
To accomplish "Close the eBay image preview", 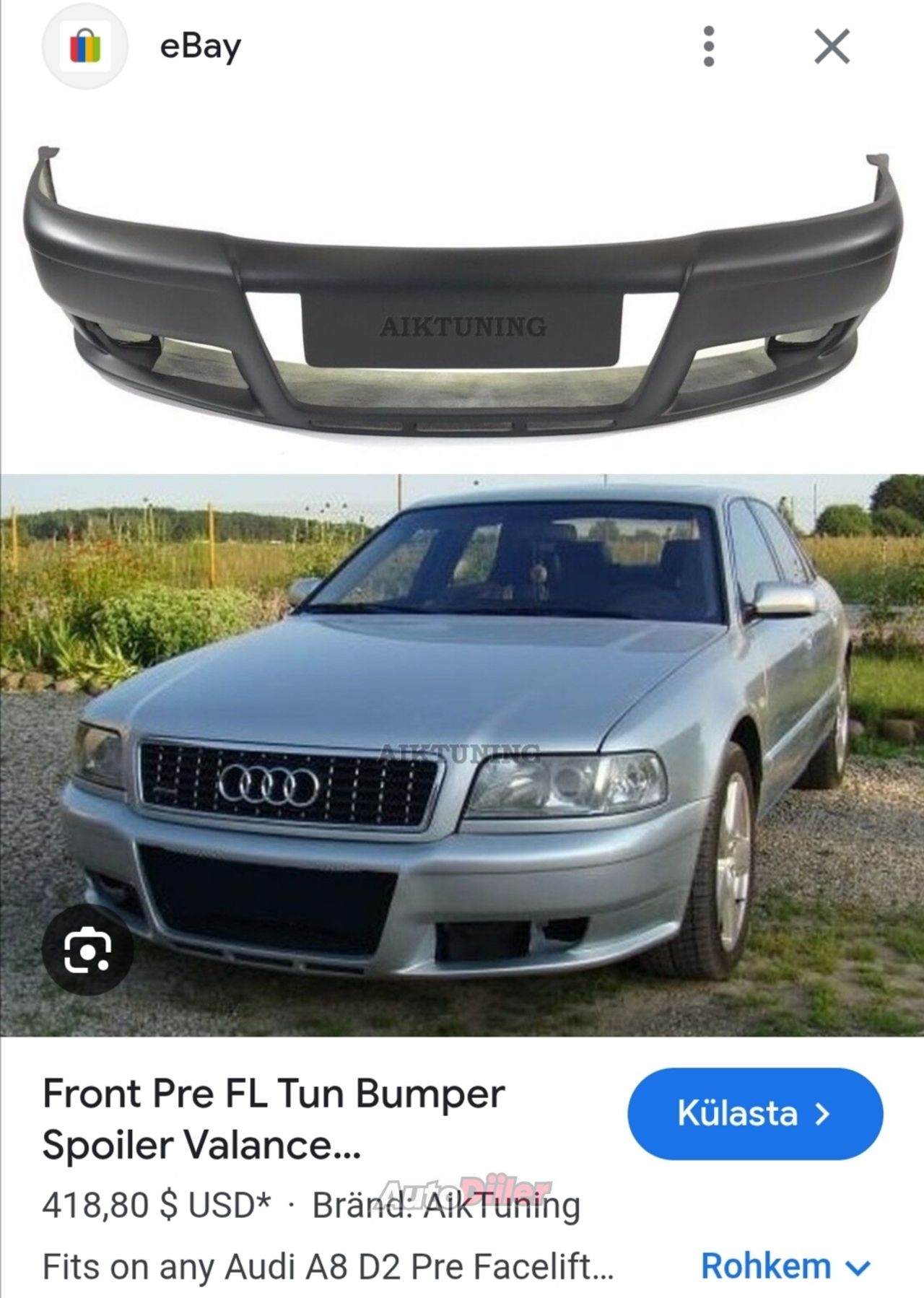I will point(832,47).
